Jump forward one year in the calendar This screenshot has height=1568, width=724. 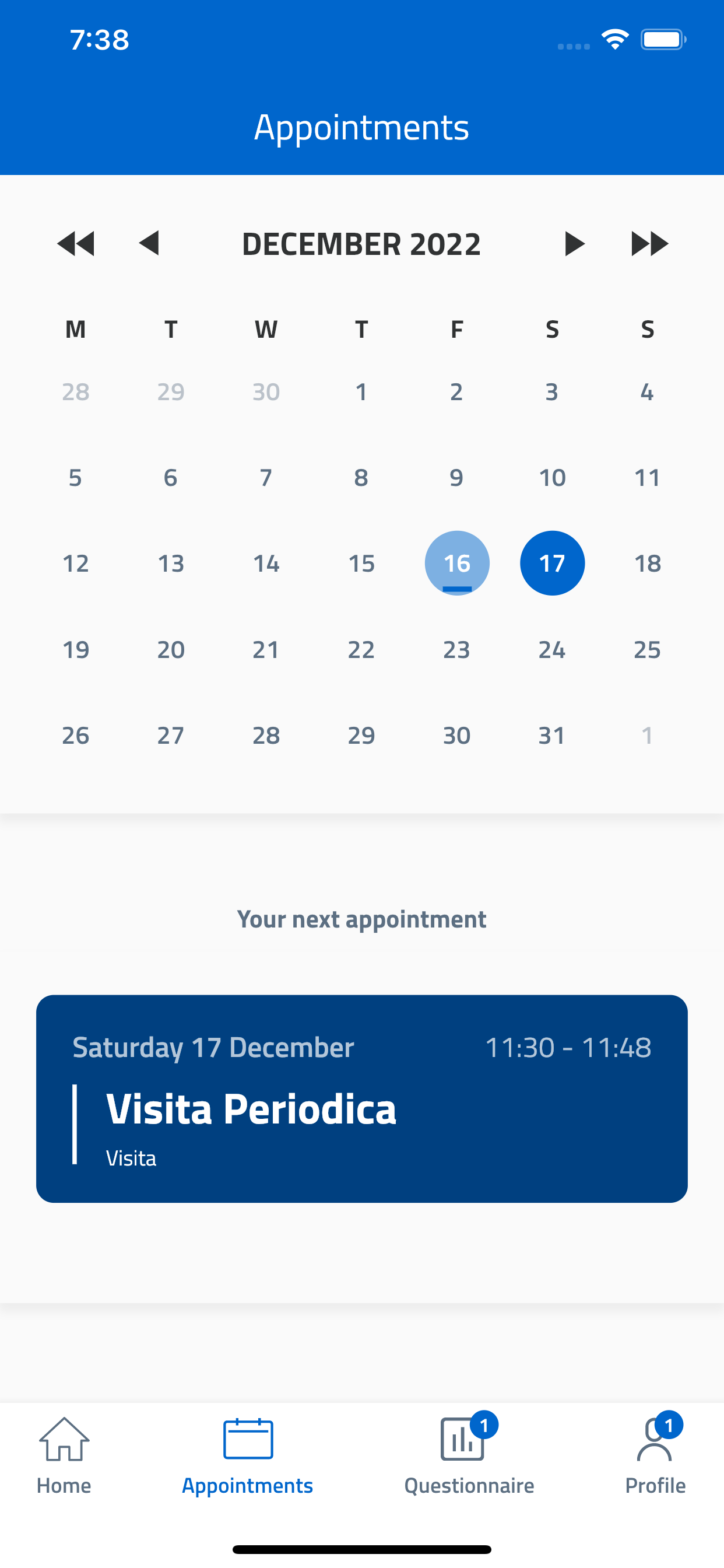coord(649,243)
